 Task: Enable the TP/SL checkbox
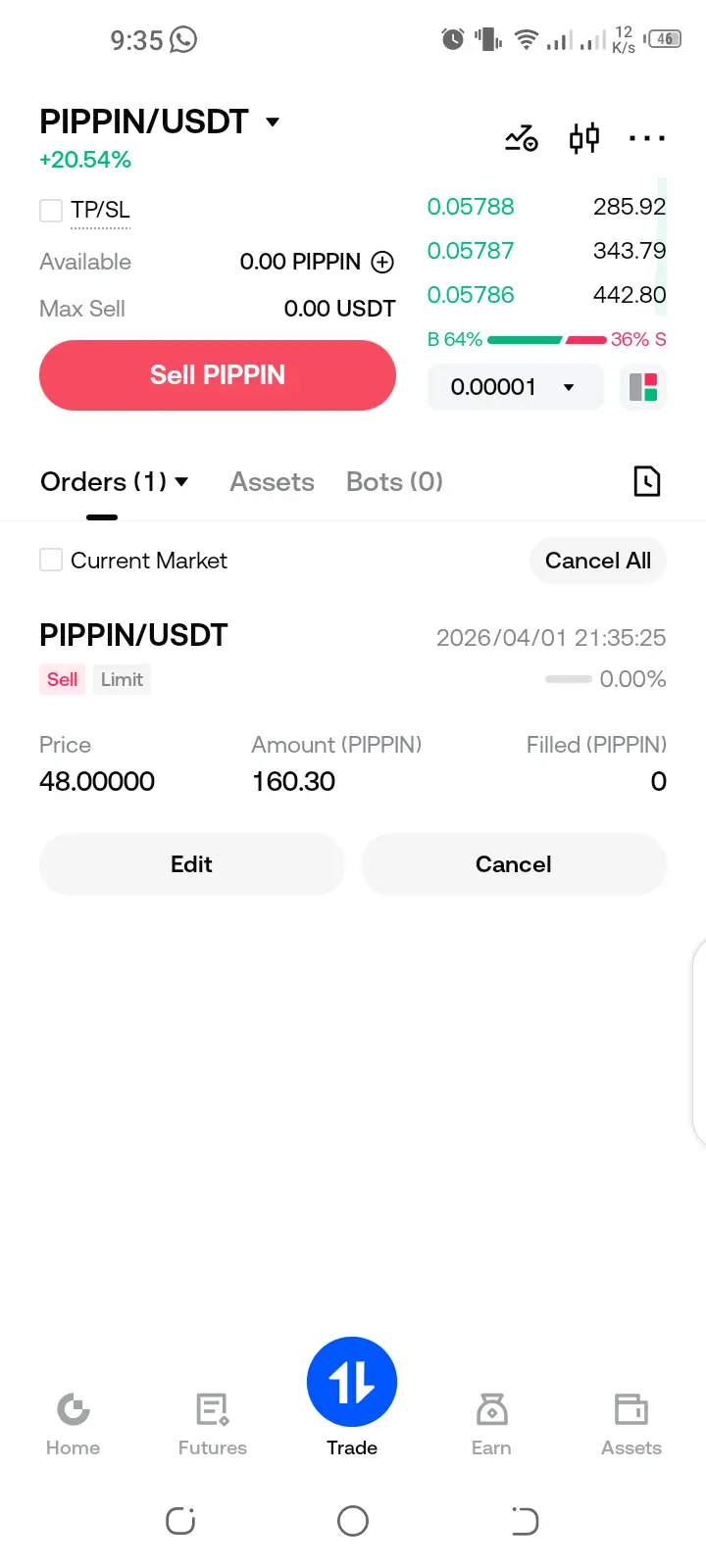point(51,210)
